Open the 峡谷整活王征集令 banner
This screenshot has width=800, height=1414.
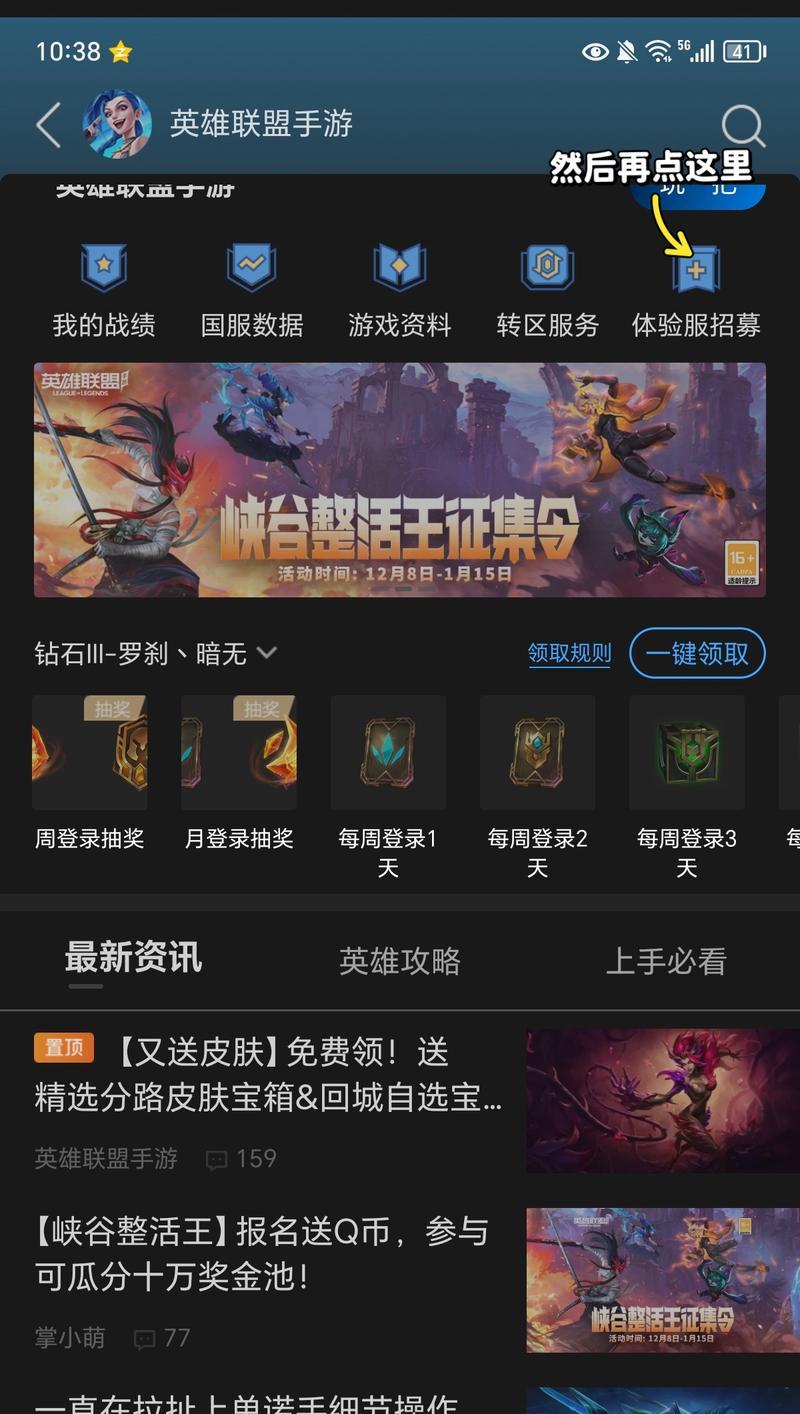point(400,480)
